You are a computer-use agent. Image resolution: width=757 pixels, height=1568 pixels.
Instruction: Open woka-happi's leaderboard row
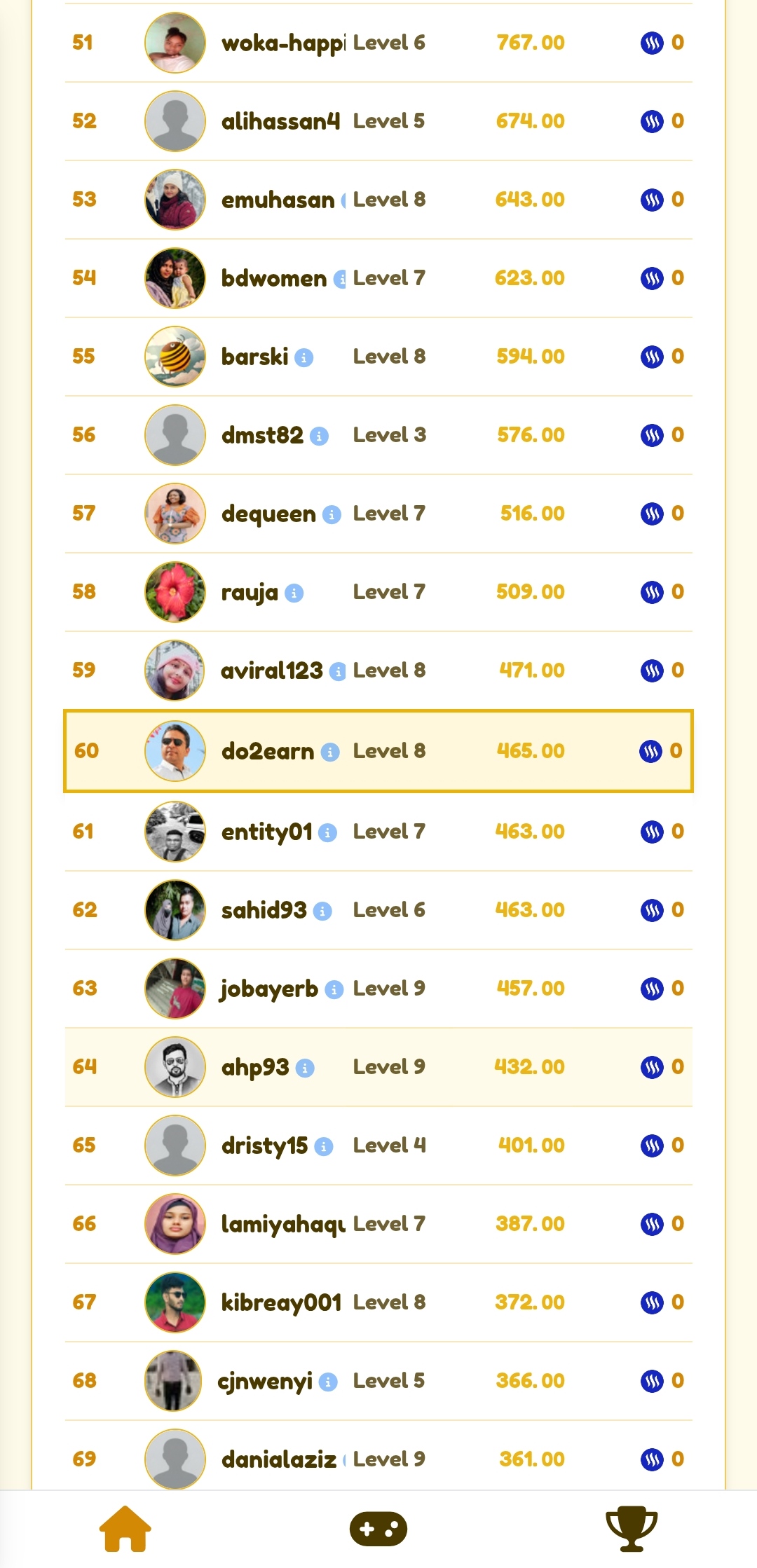coord(378,43)
